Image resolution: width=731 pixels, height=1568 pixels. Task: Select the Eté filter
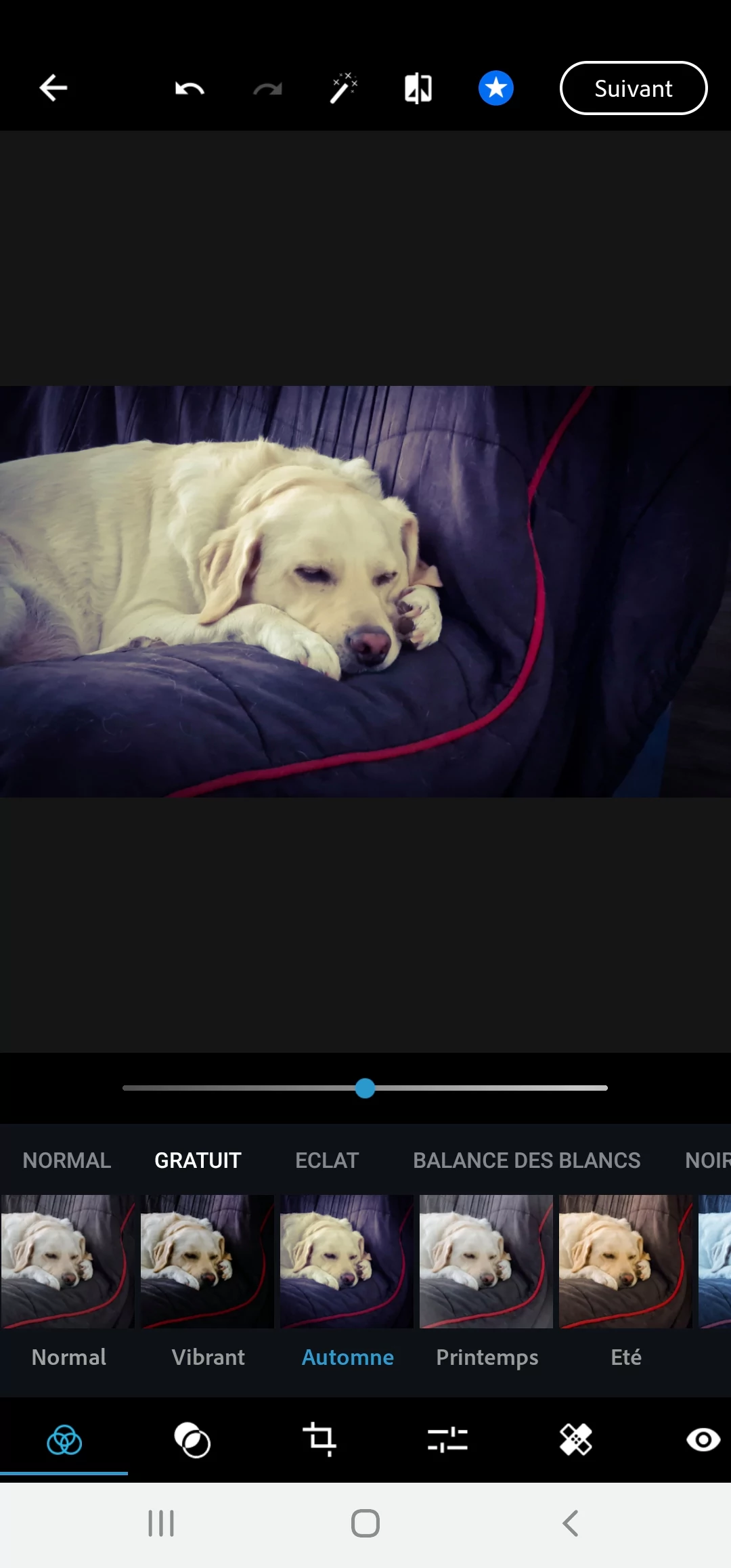625,1261
